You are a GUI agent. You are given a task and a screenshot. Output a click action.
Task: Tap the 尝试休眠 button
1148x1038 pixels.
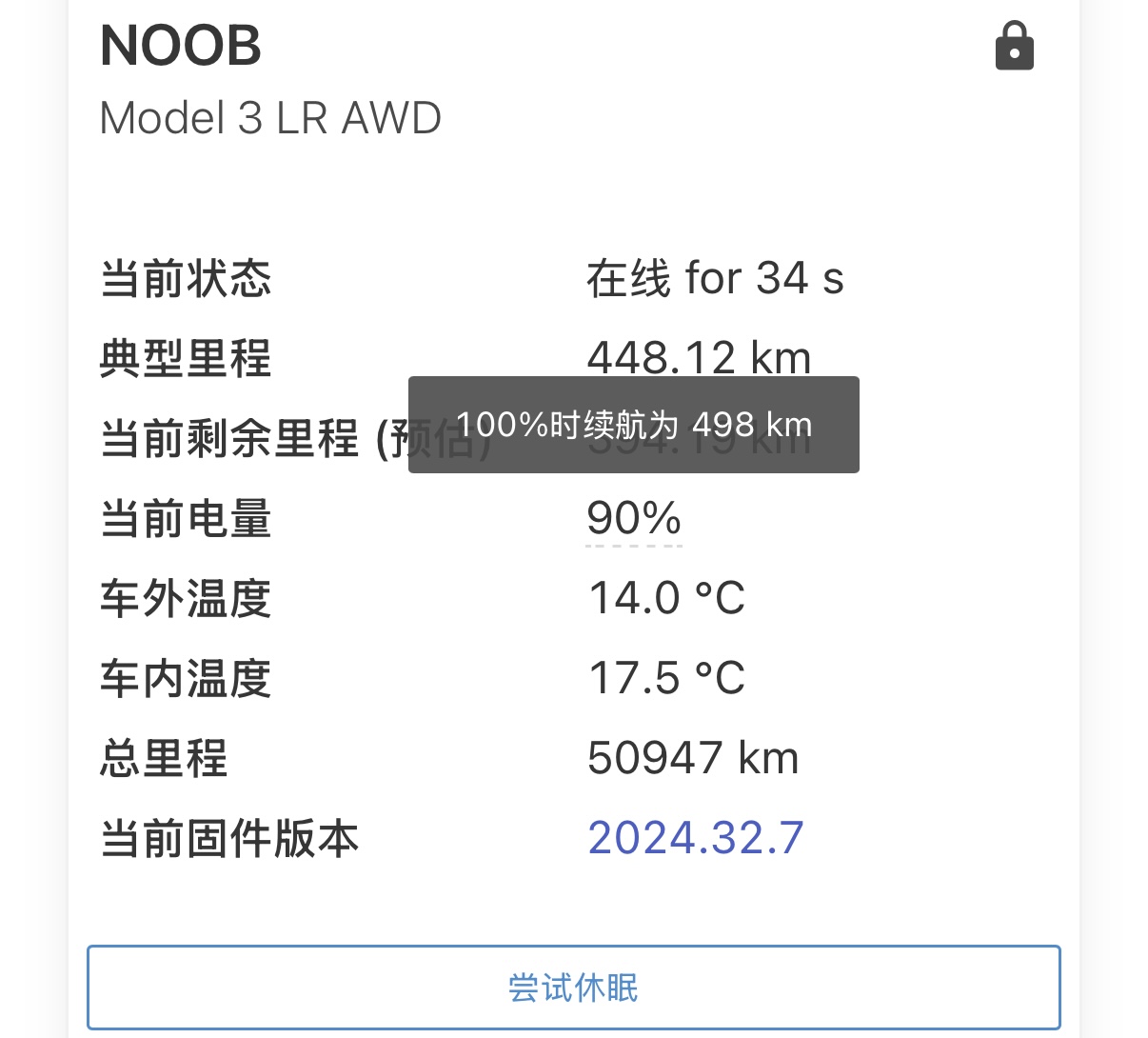tap(573, 988)
